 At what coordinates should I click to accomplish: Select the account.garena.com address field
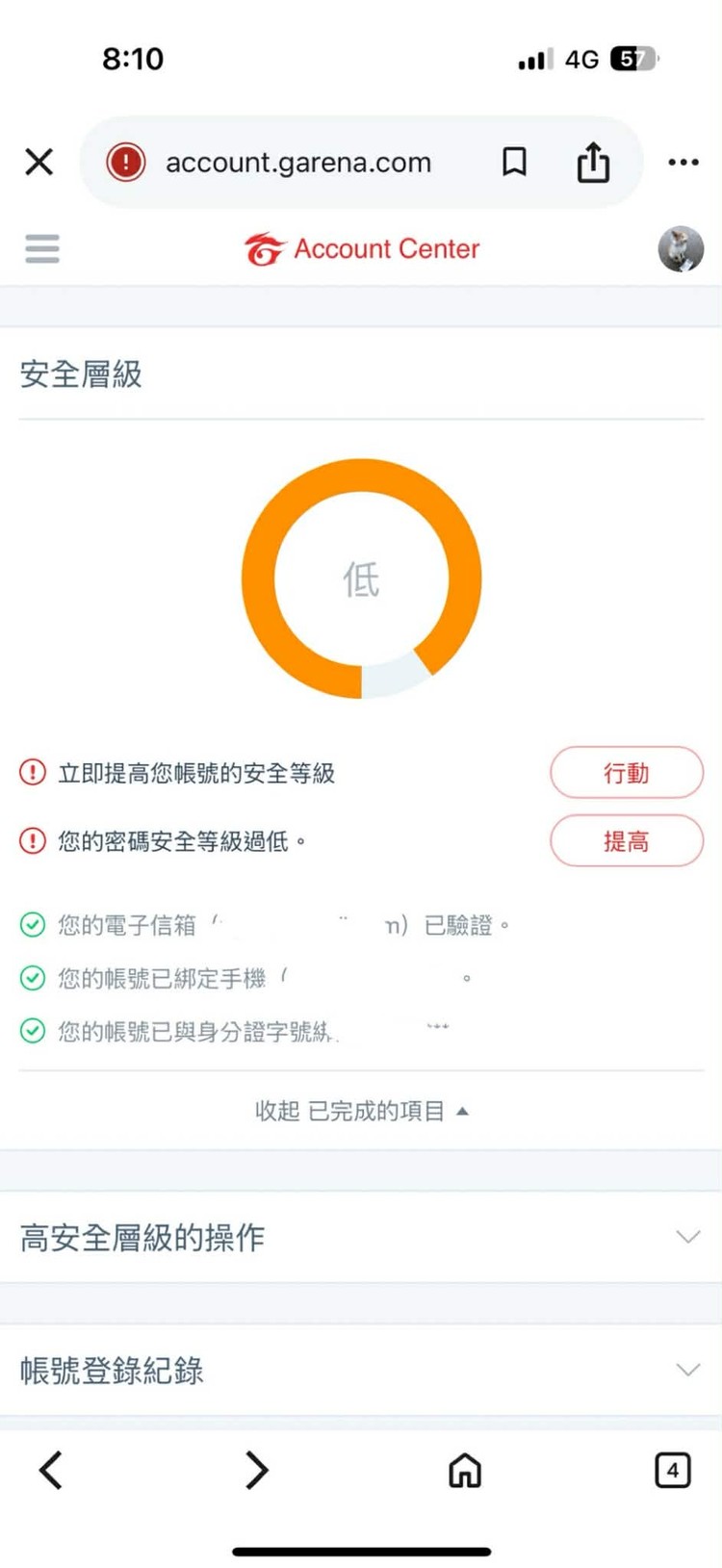[x=298, y=162]
